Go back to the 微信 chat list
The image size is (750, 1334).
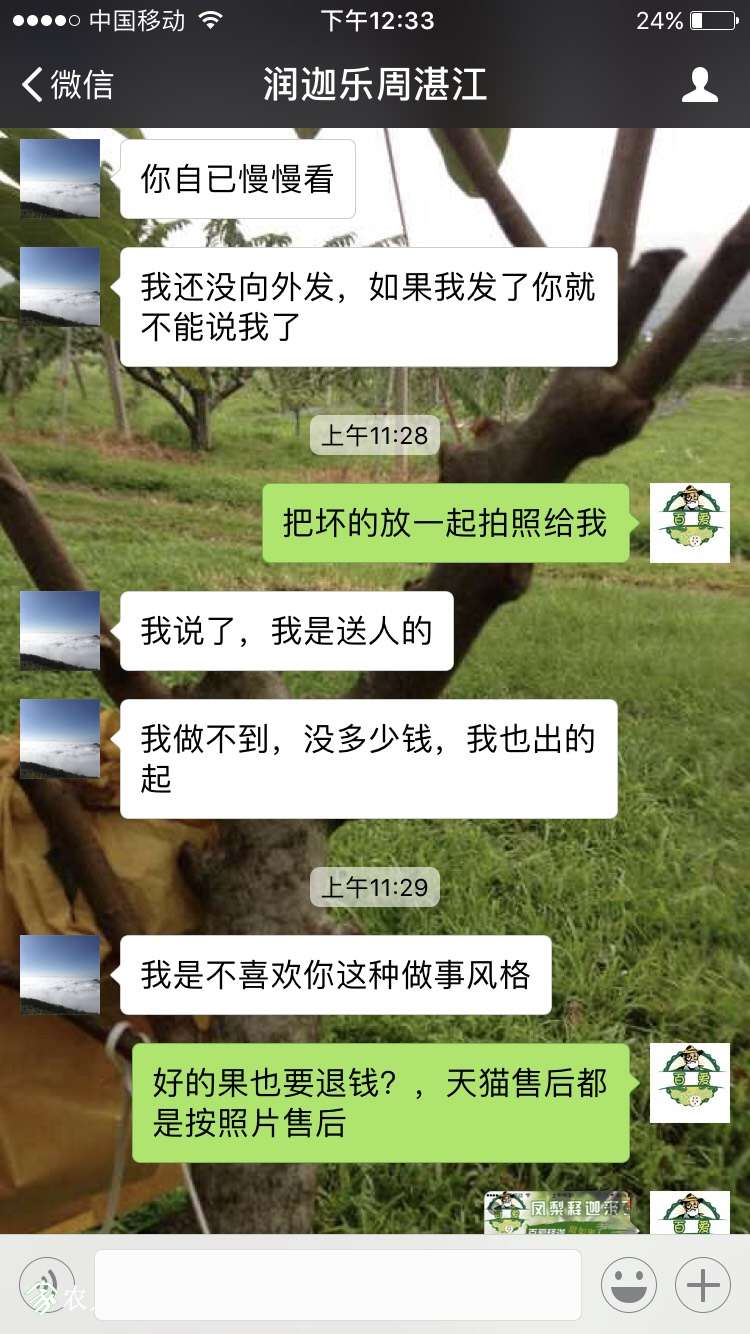pyautogui.click(x=66, y=85)
